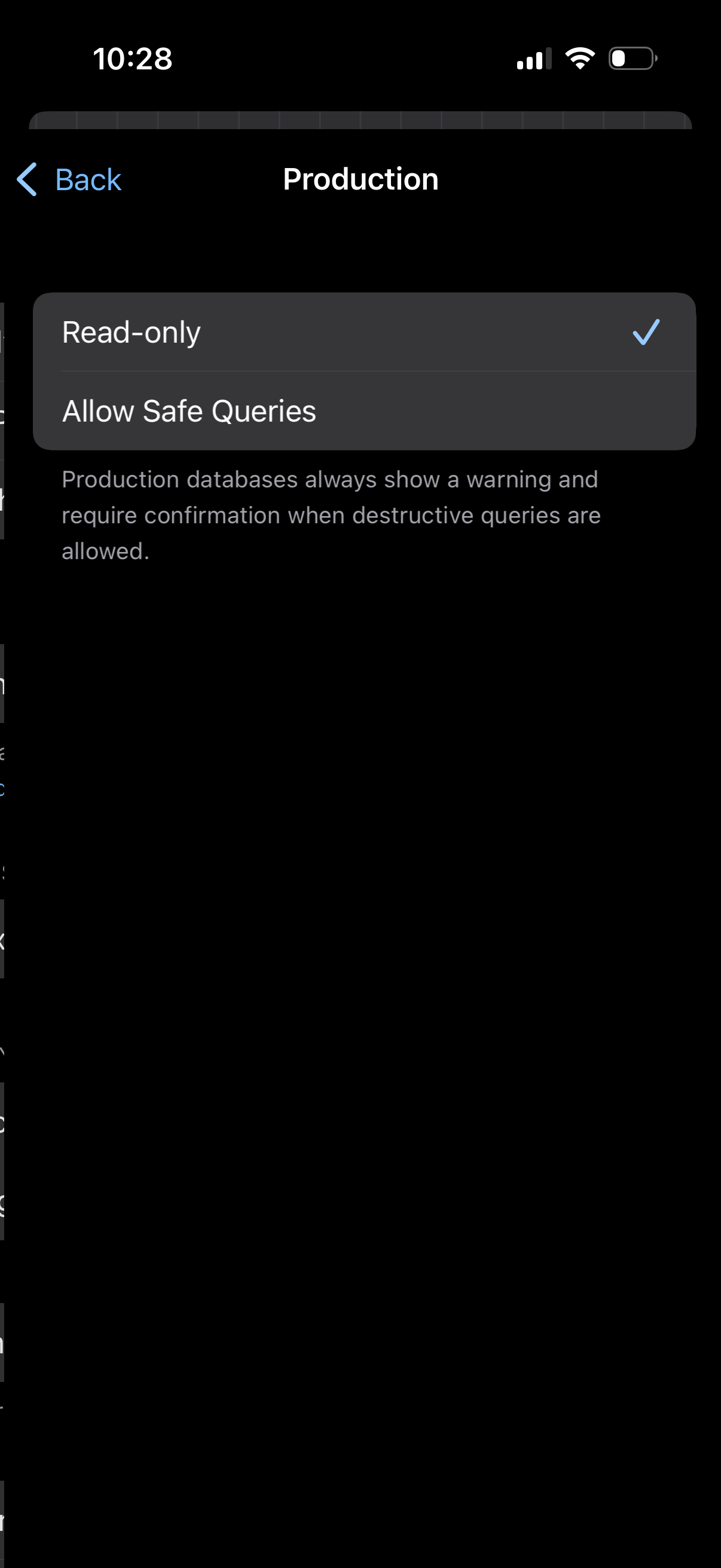The height and width of the screenshot is (1568, 721).
Task: Tap the blue checkmark next to Read-only
Action: point(647,332)
